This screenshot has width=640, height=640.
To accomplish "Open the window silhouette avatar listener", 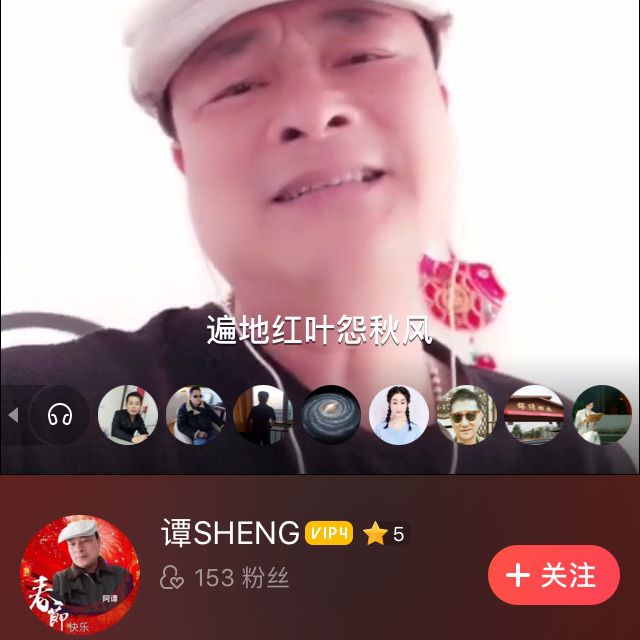I will click(x=263, y=415).
